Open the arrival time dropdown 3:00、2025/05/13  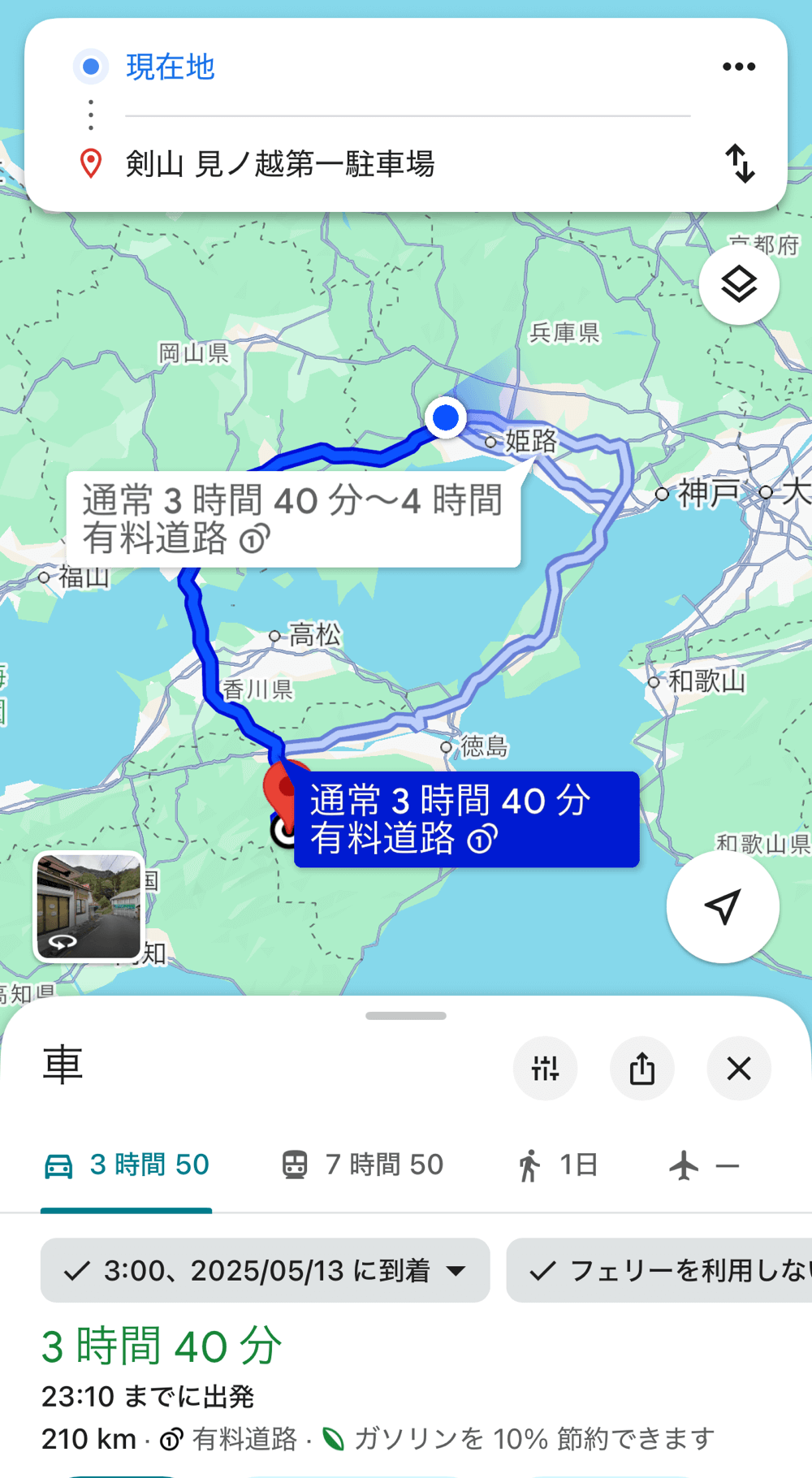point(265,1270)
